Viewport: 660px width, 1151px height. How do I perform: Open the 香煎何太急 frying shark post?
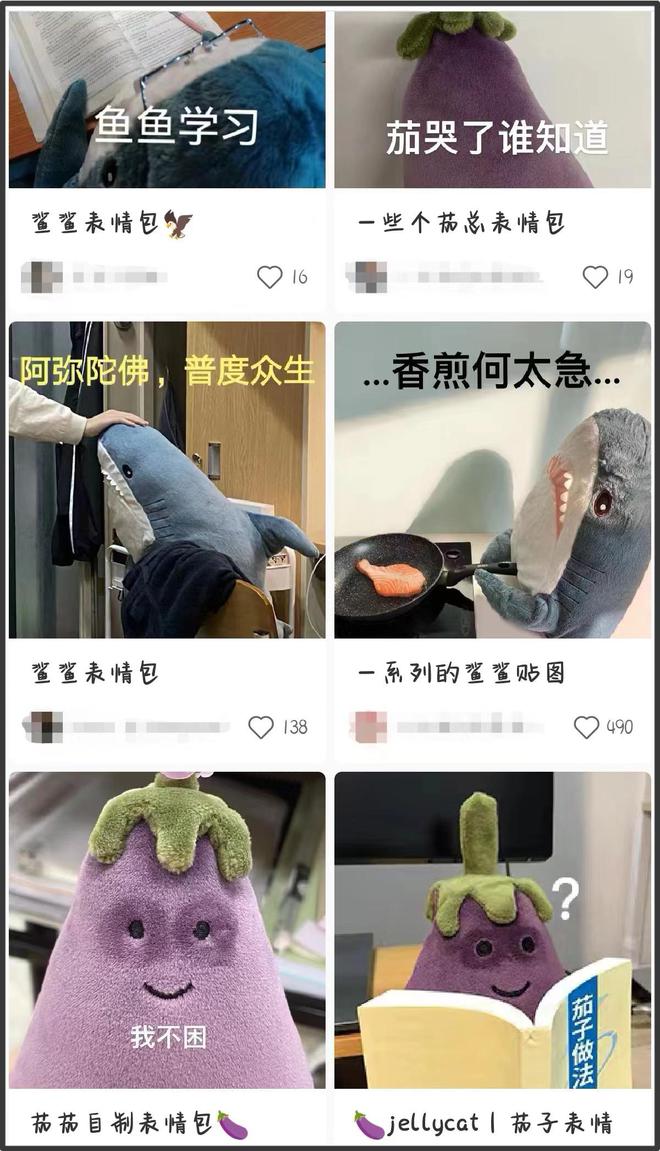(493, 479)
